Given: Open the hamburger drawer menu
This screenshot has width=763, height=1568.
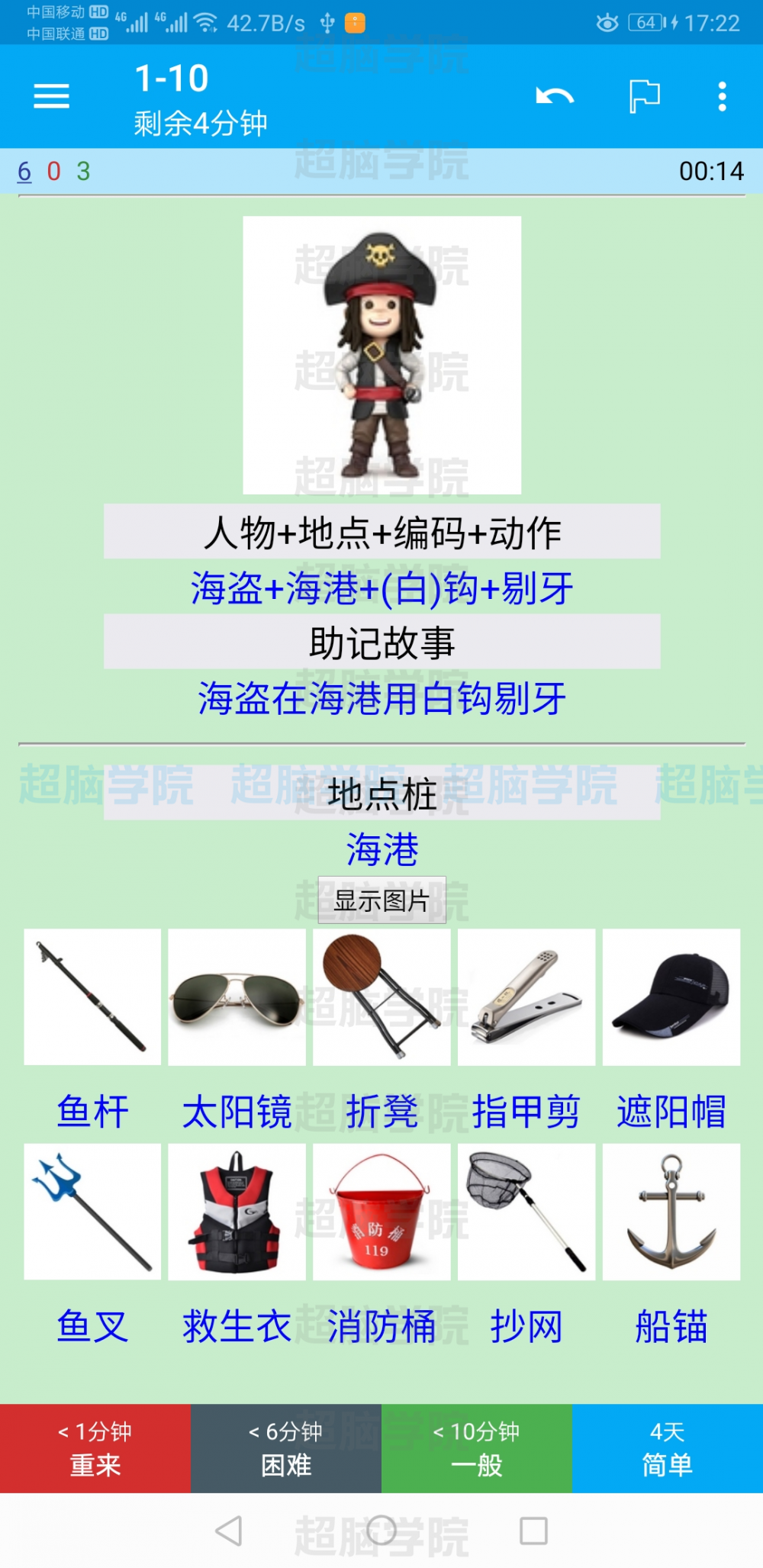Looking at the screenshot, I should click(x=51, y=97).
